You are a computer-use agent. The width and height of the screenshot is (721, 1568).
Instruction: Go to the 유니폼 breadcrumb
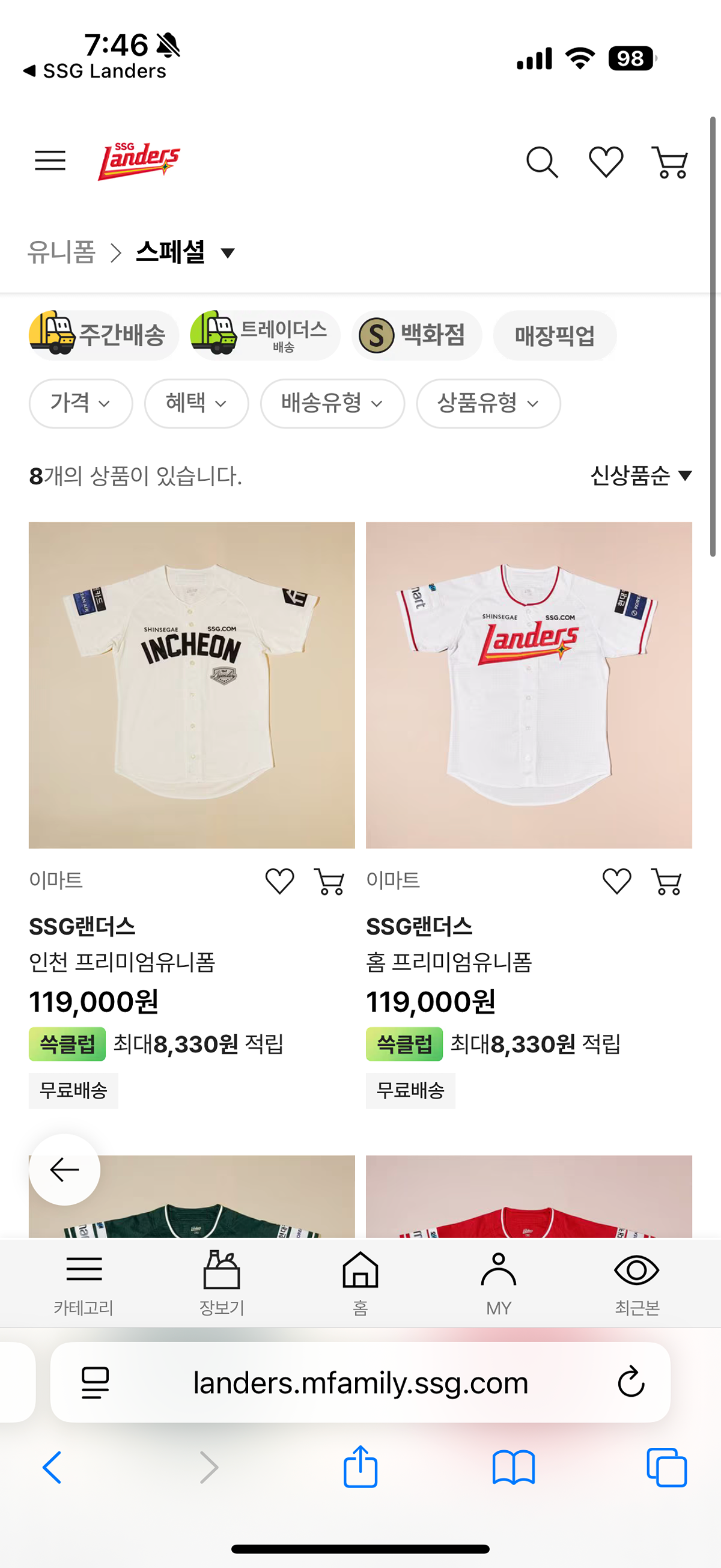[61, 252]
